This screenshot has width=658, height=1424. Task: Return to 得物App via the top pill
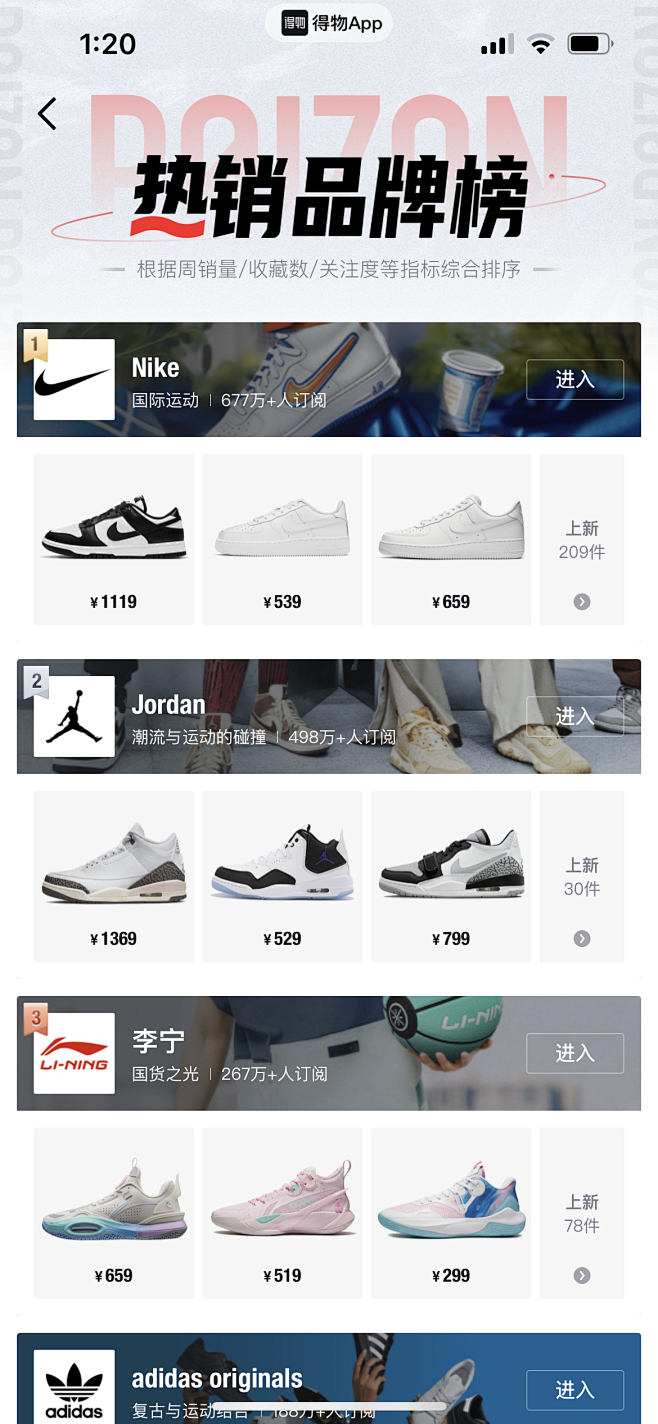pyautogui.click(x=330, y=23)
